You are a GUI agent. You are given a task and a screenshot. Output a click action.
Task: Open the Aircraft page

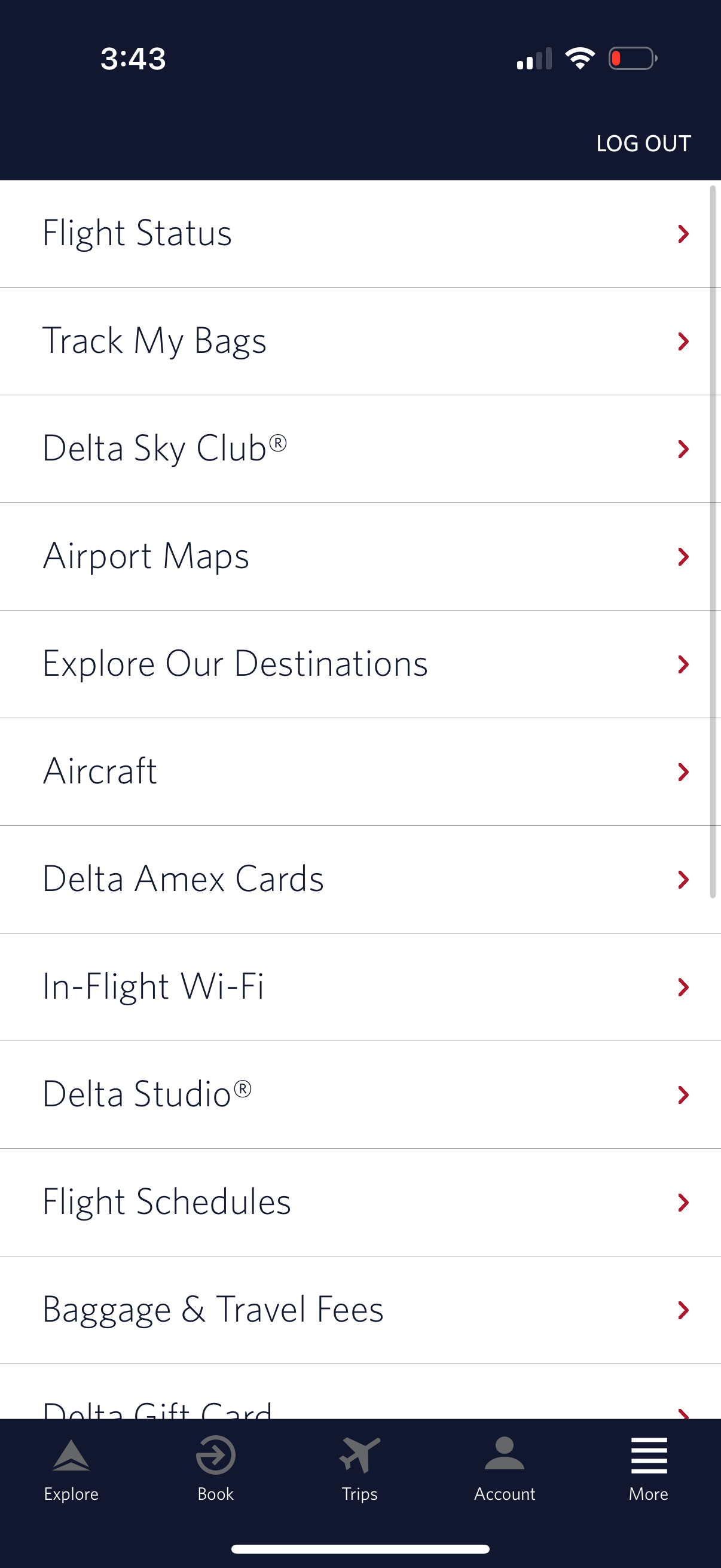tap(360, 771)
